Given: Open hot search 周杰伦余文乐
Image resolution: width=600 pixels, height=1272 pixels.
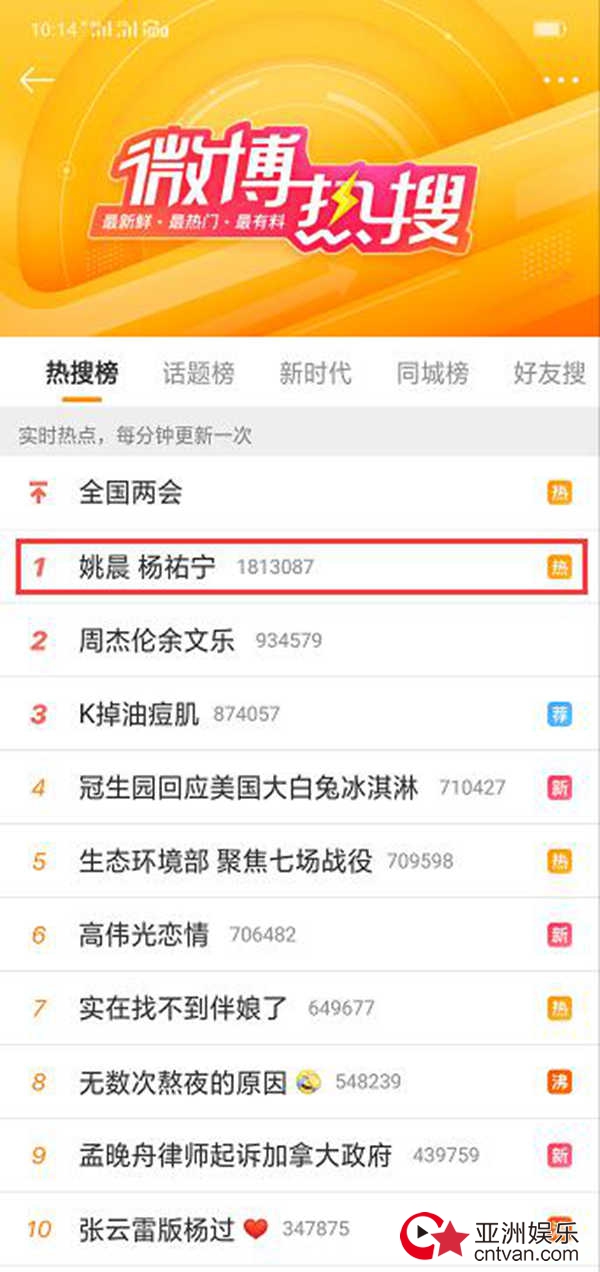Looking at the screenshot, I should pyautogui.click(x=157, y=640).
